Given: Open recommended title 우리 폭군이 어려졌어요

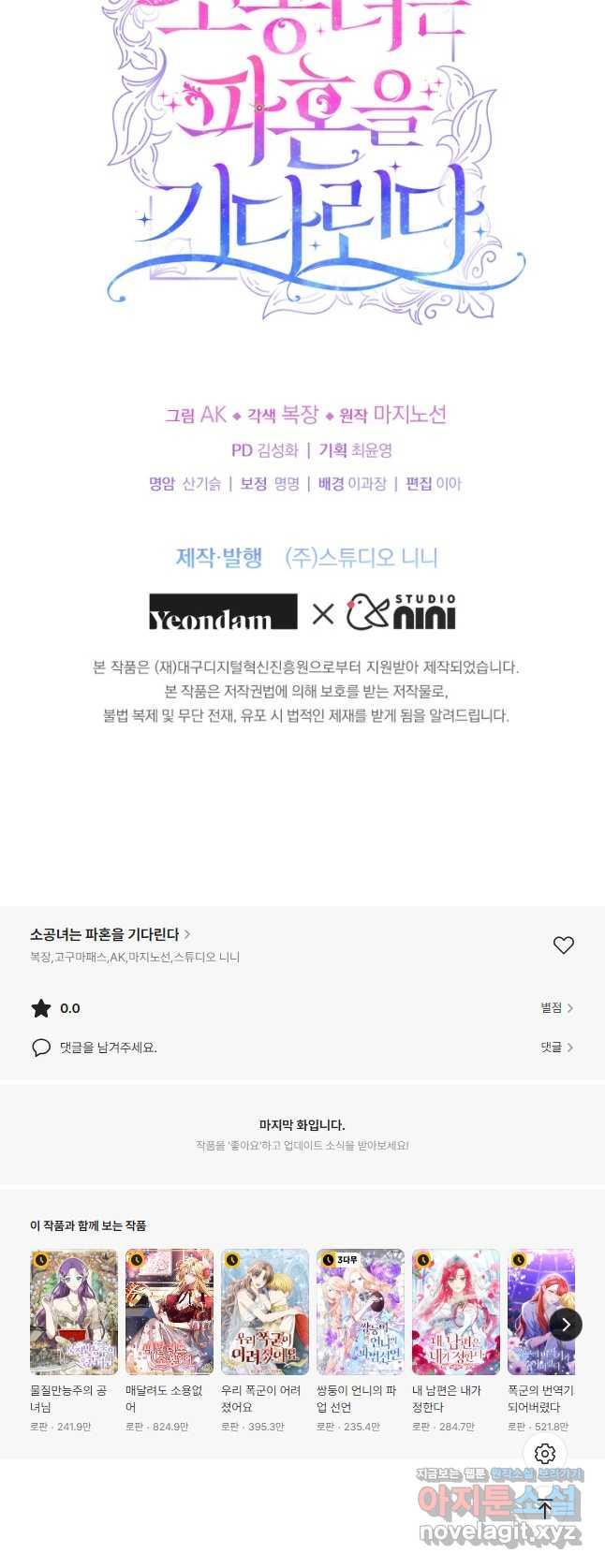Looking at the screenshot, I should [x=265, y=1312].
